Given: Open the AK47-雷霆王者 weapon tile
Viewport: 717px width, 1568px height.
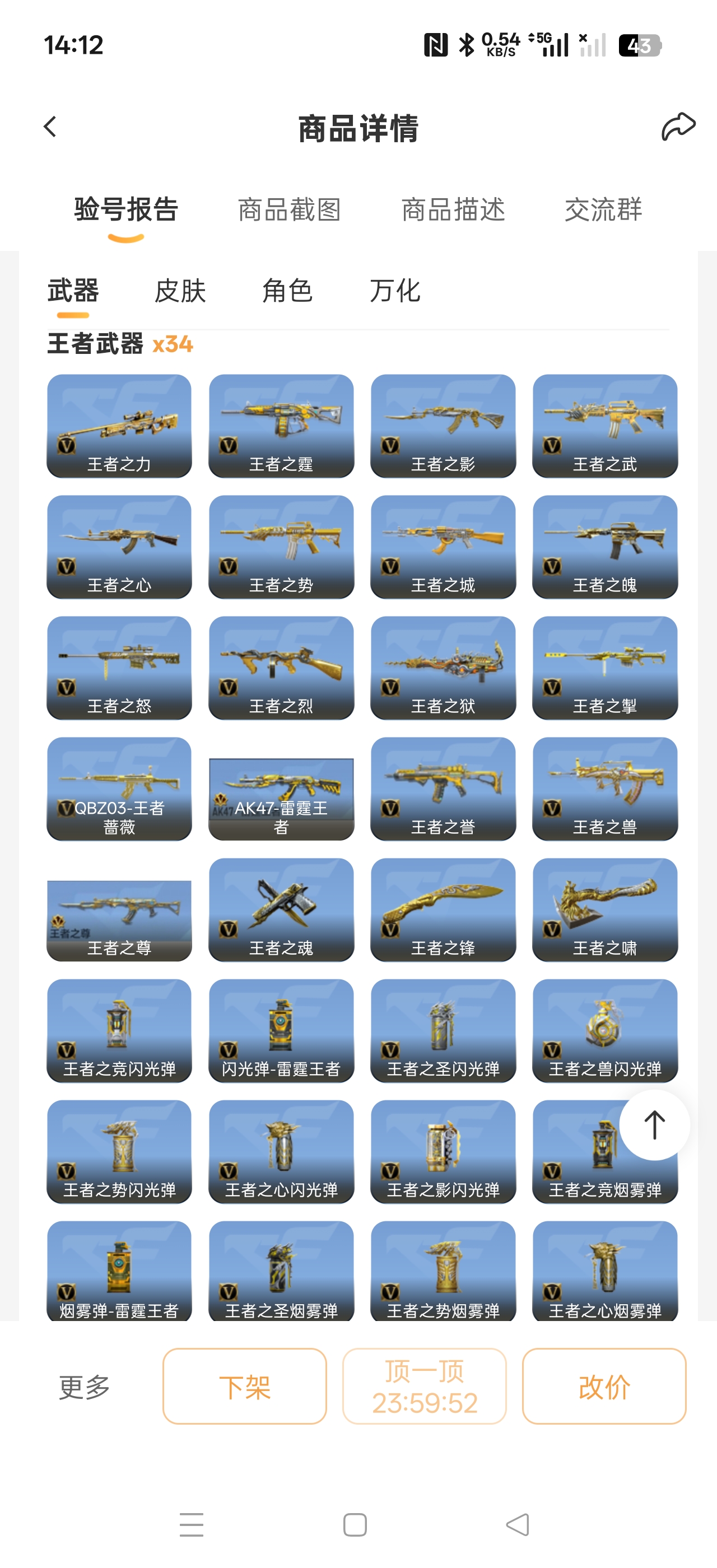Looking at the screenshot, I should click(281, 789).
